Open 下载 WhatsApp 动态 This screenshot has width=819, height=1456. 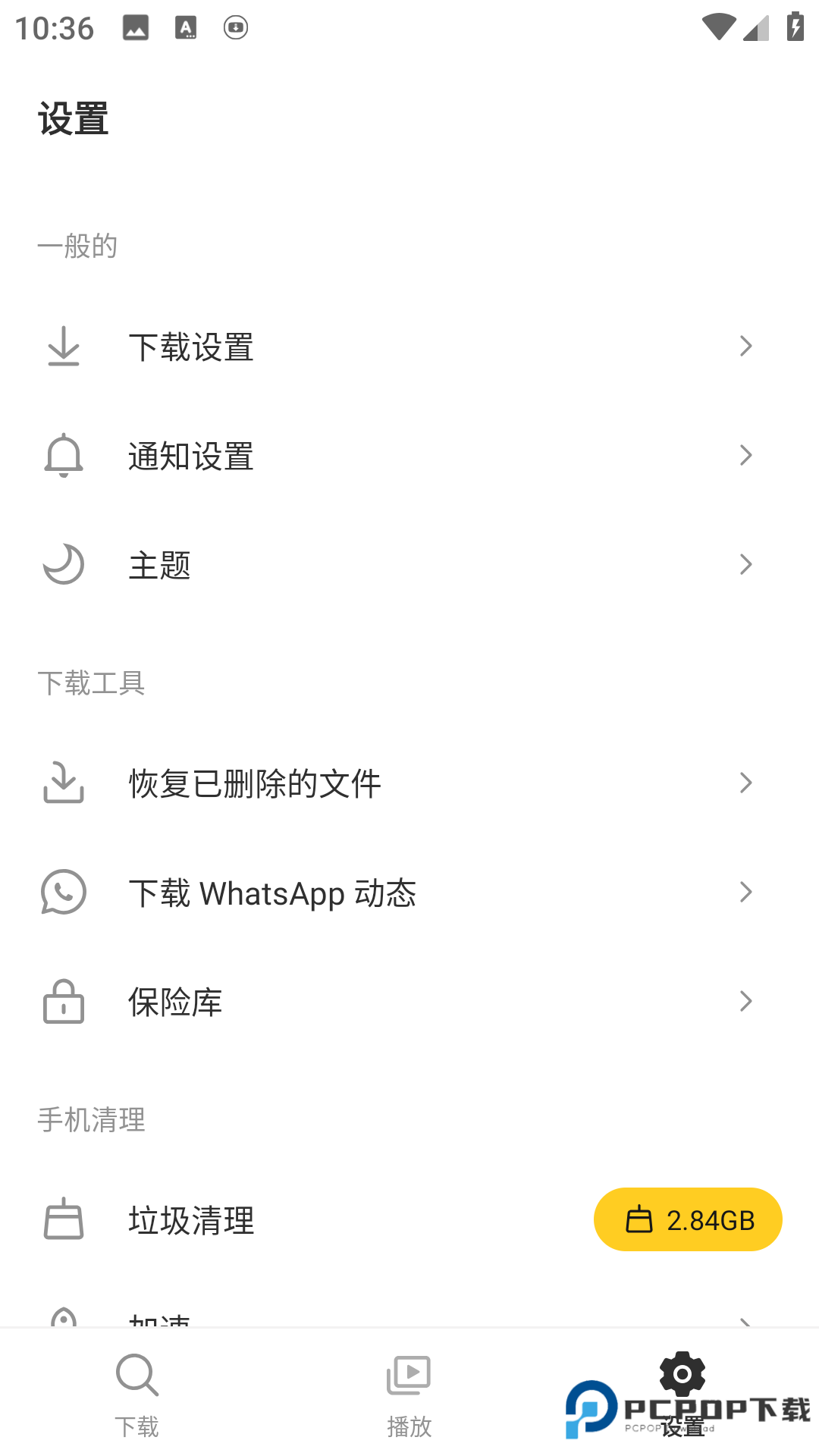[x=271, y=893]
